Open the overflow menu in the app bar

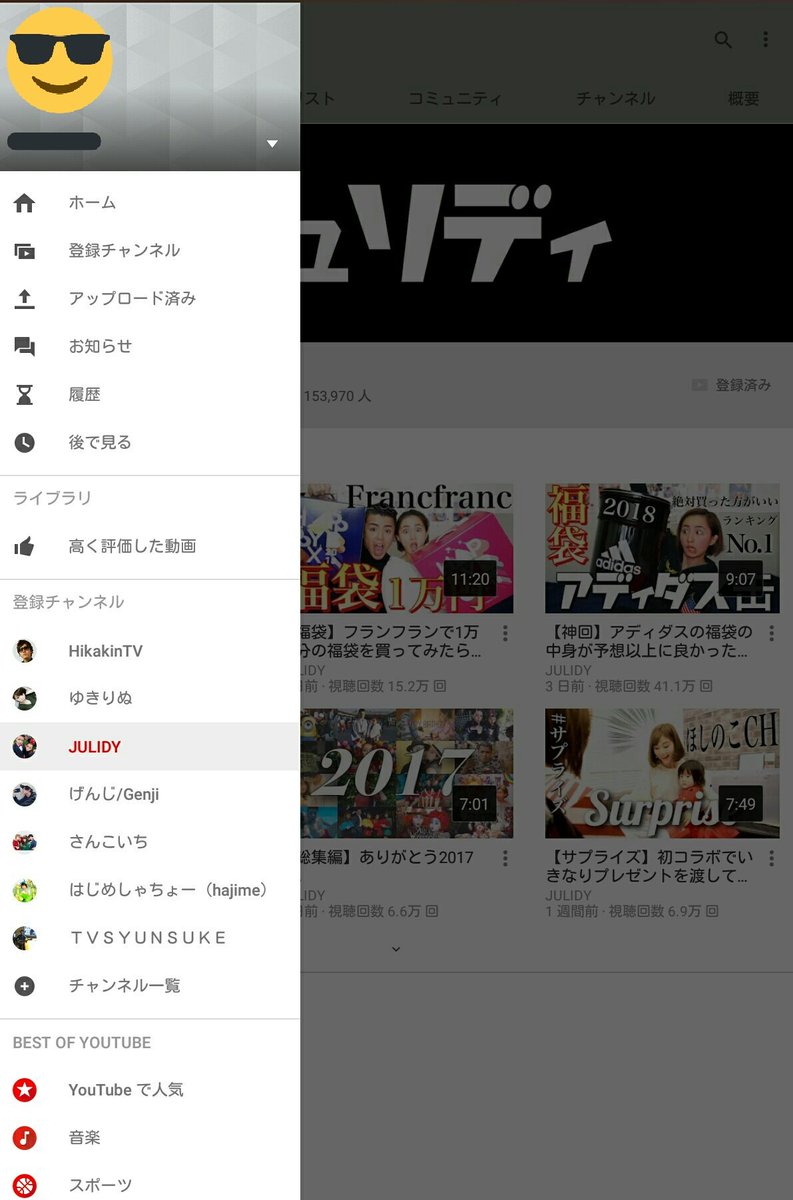click(x=765, y=40)
